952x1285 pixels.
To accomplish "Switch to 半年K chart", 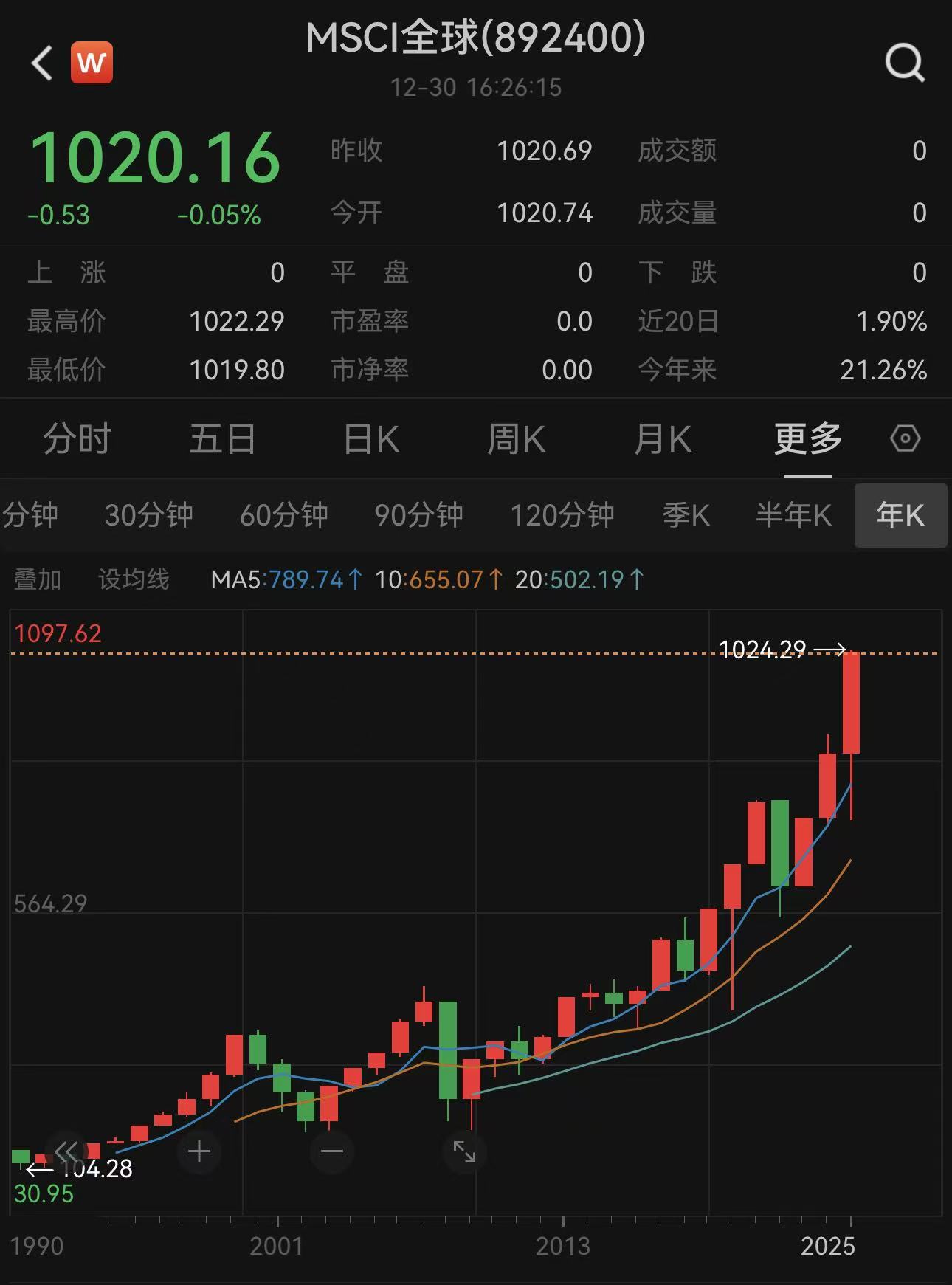I will pyautogui.click(x=794, y=515).
